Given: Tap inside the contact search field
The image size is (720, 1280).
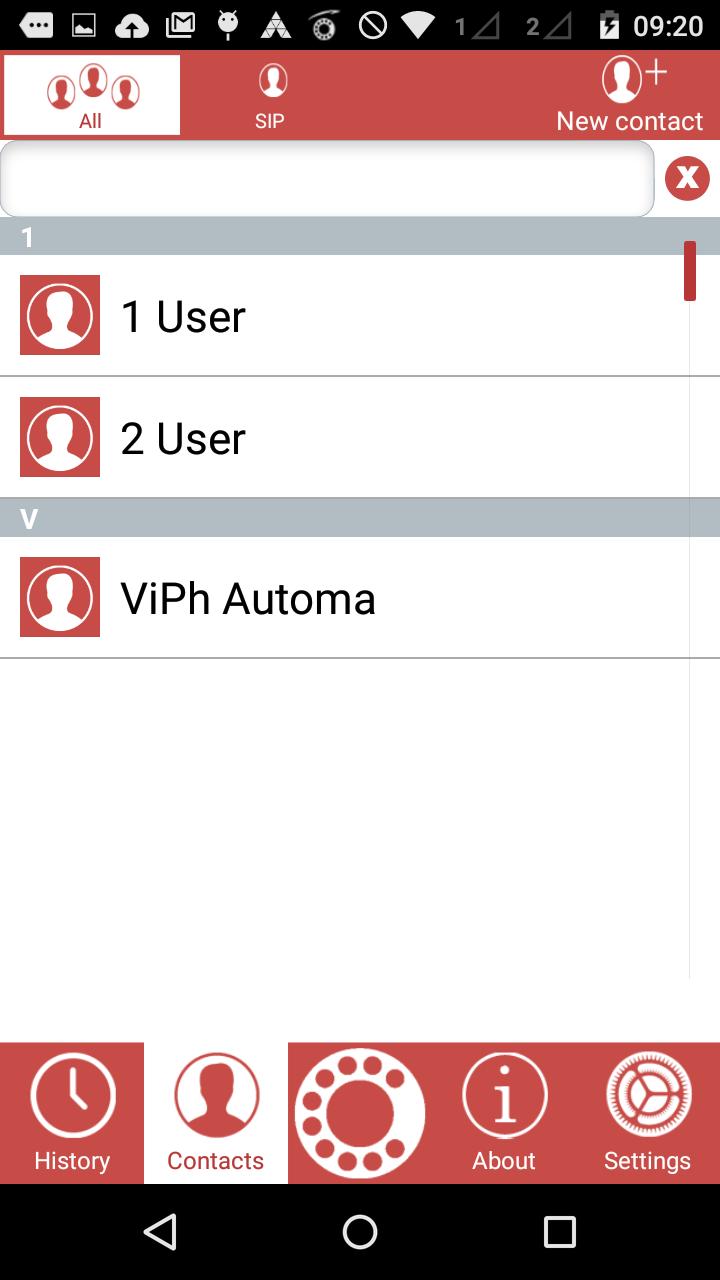Looking at the screenshot, I should click(x=327, y=179).
